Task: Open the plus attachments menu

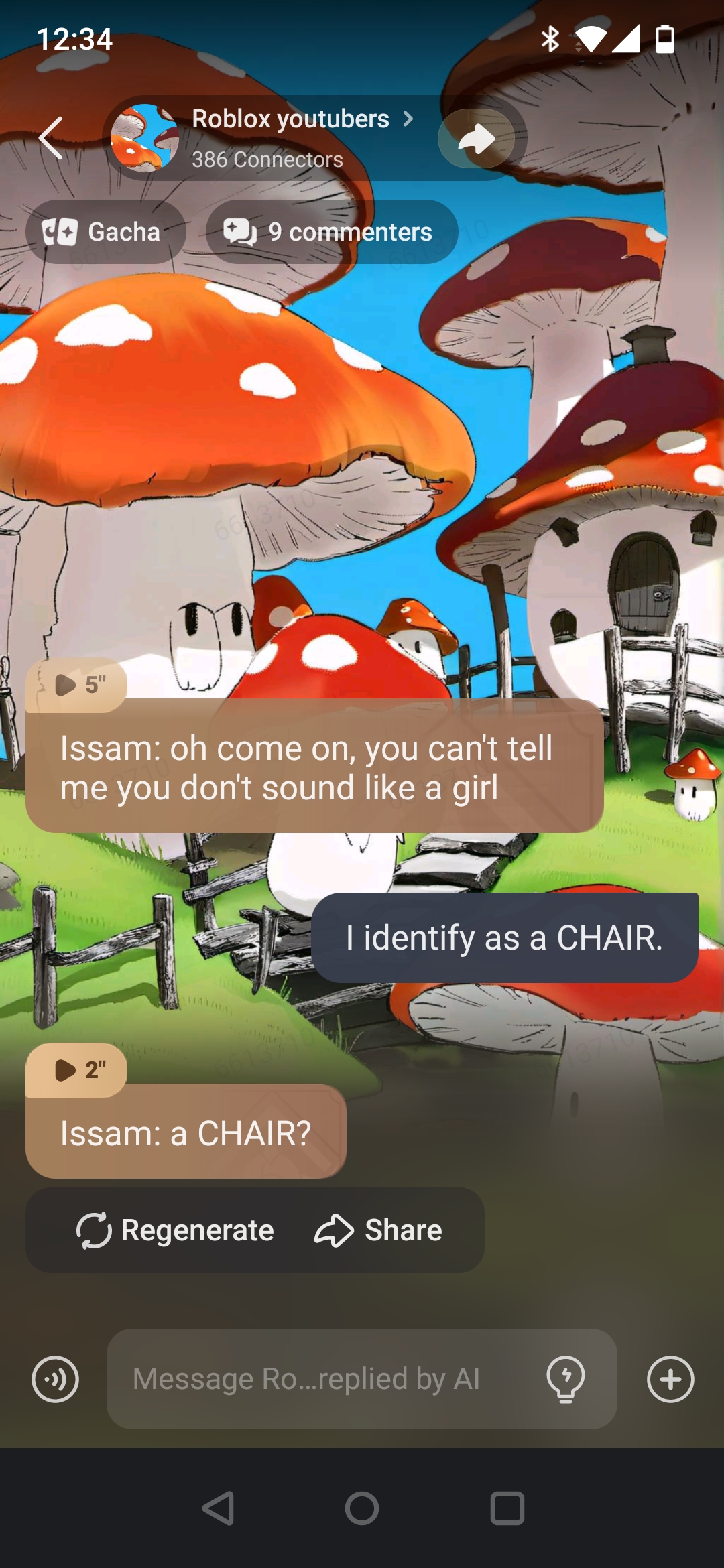Action: (670, 1379)
